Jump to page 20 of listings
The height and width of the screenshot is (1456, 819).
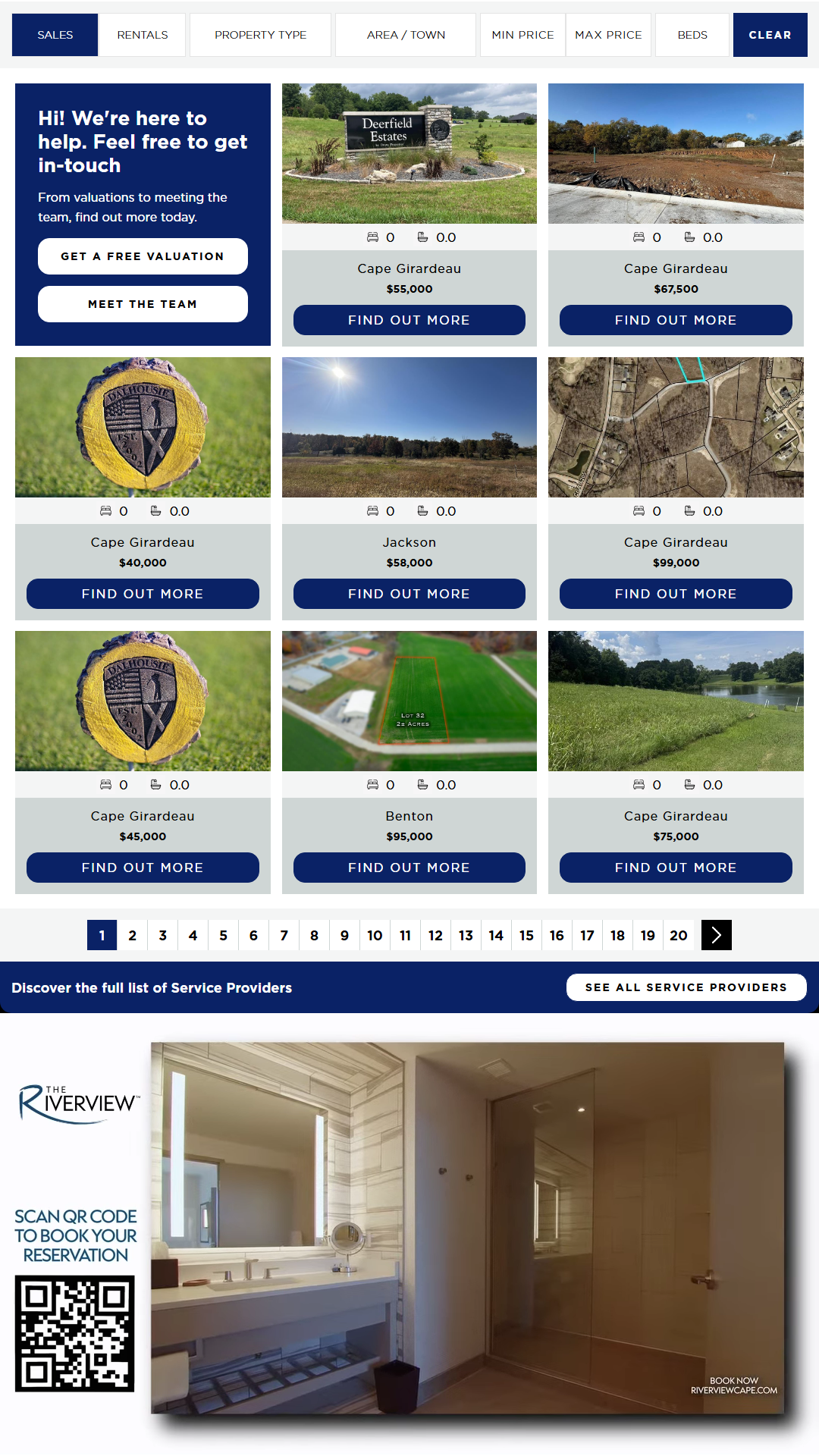point(679,935)
